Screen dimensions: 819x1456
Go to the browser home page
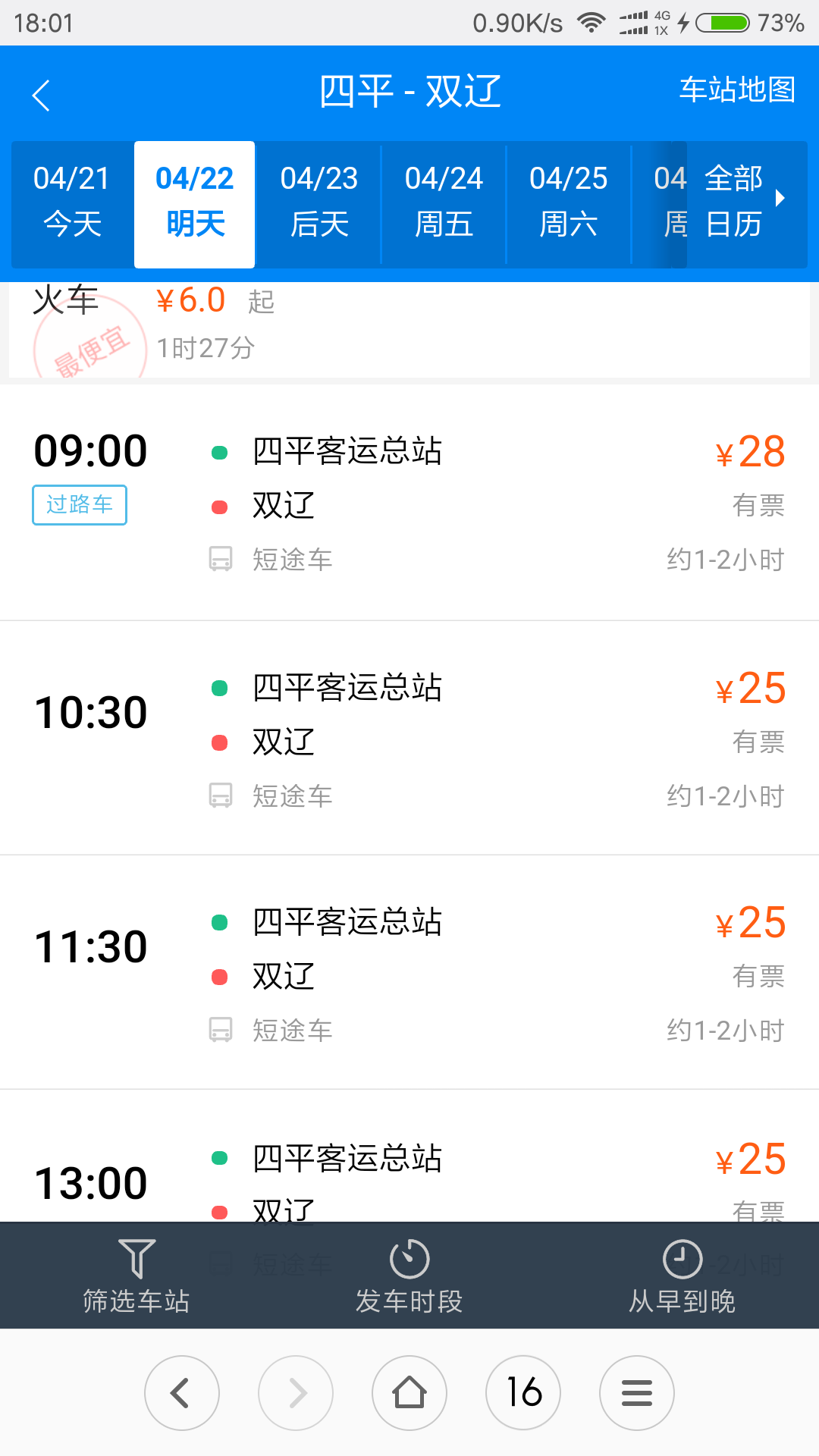tap(409, 1393)
